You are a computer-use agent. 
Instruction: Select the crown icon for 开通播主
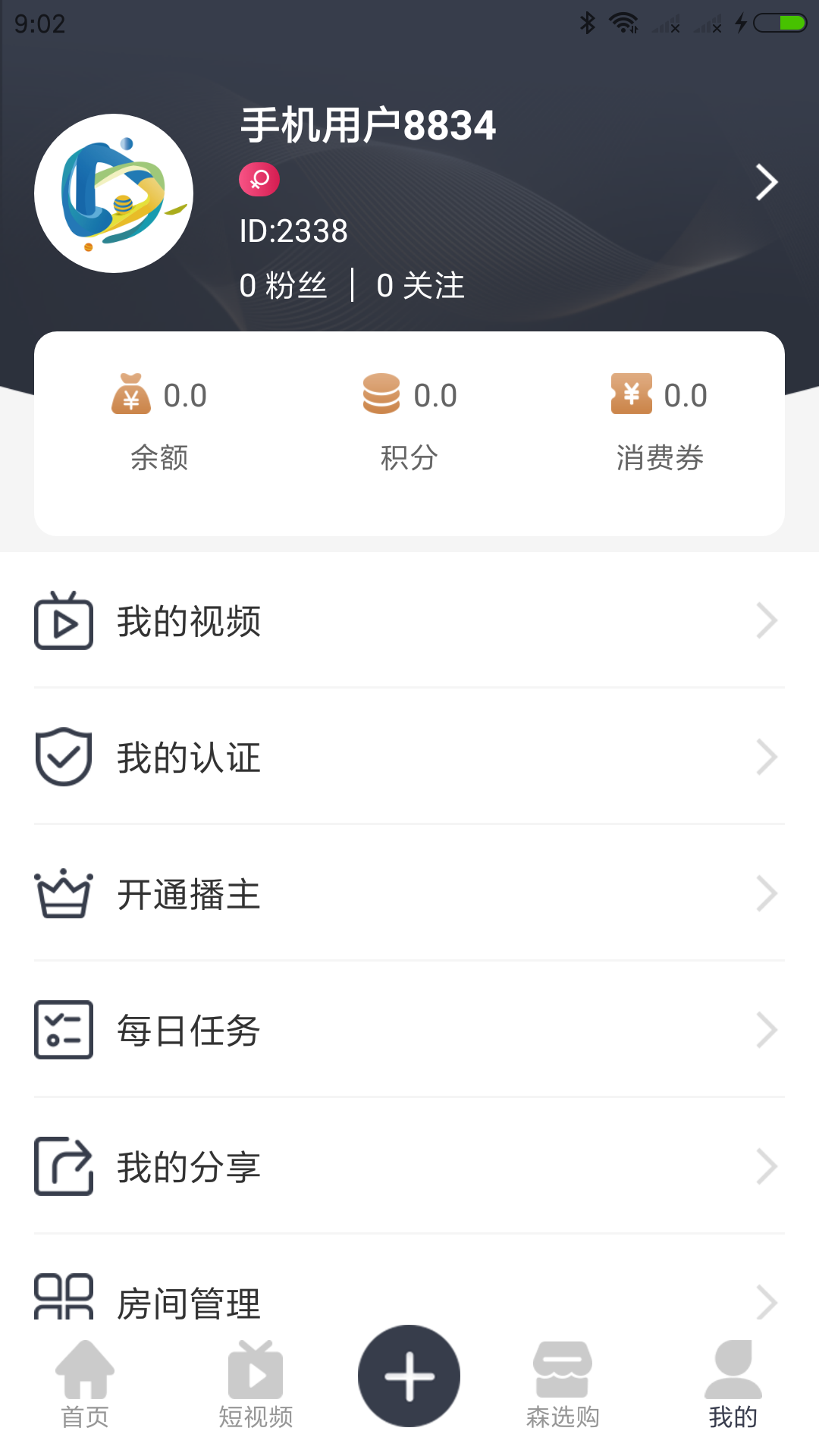(64, 893)
